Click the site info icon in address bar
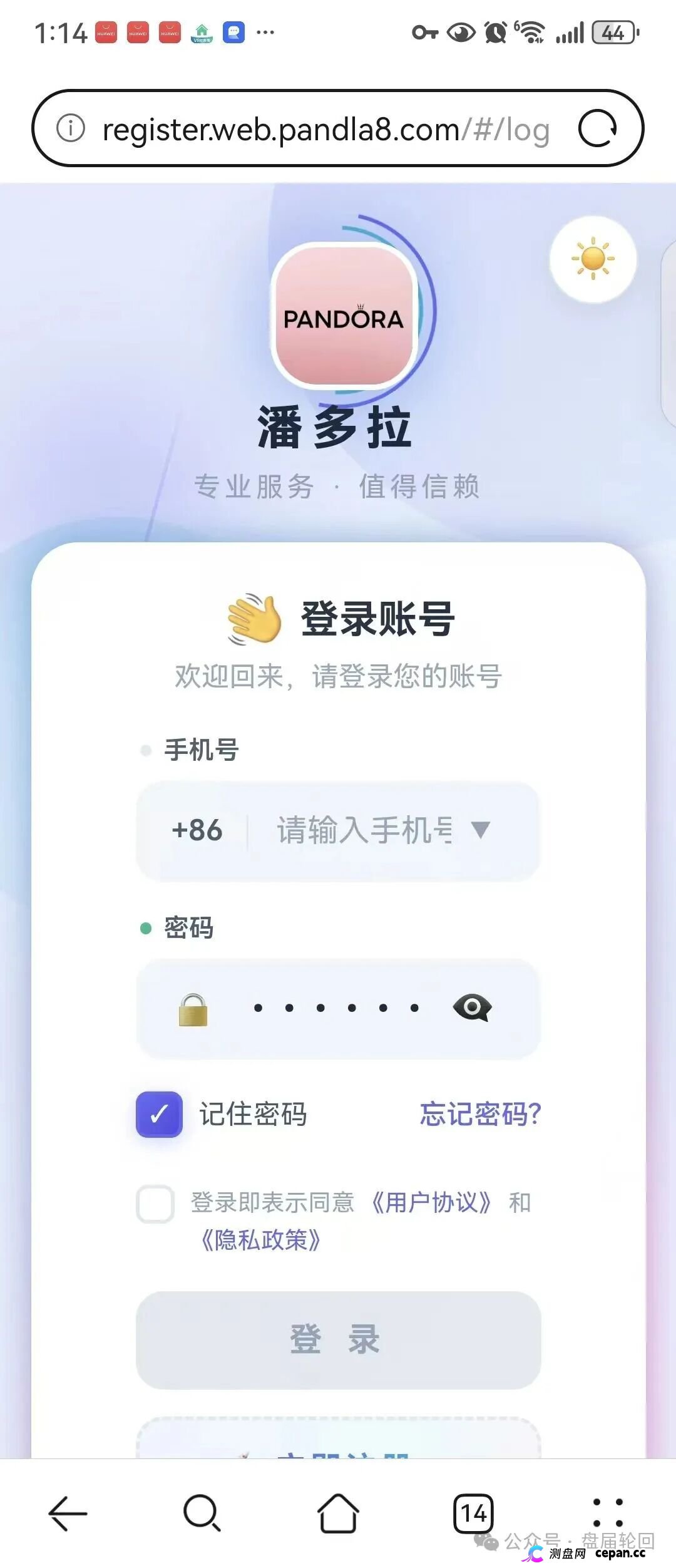The image size is (676, 1568). 71,130
